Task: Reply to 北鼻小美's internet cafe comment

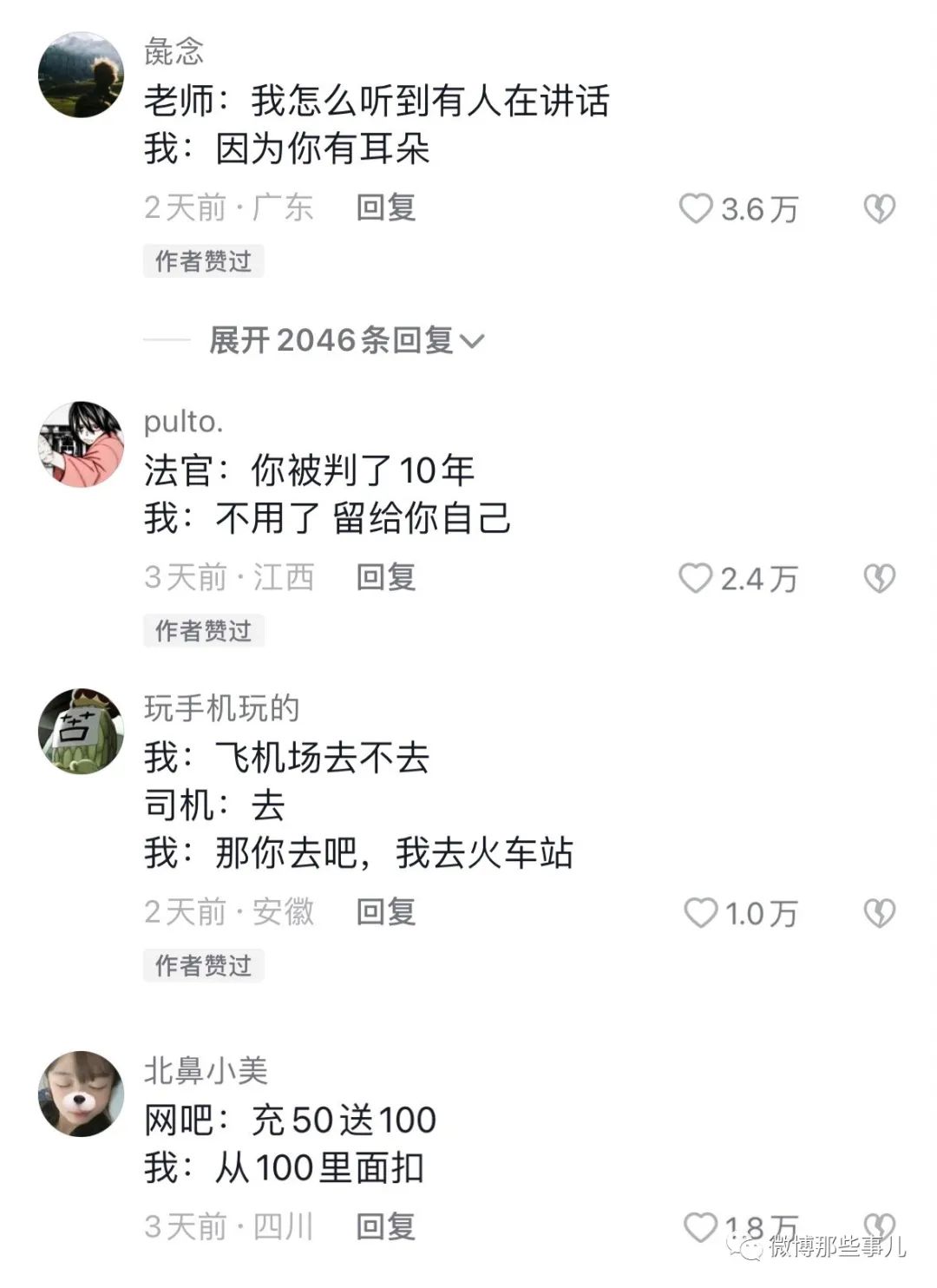Action: pos(386,1226)
